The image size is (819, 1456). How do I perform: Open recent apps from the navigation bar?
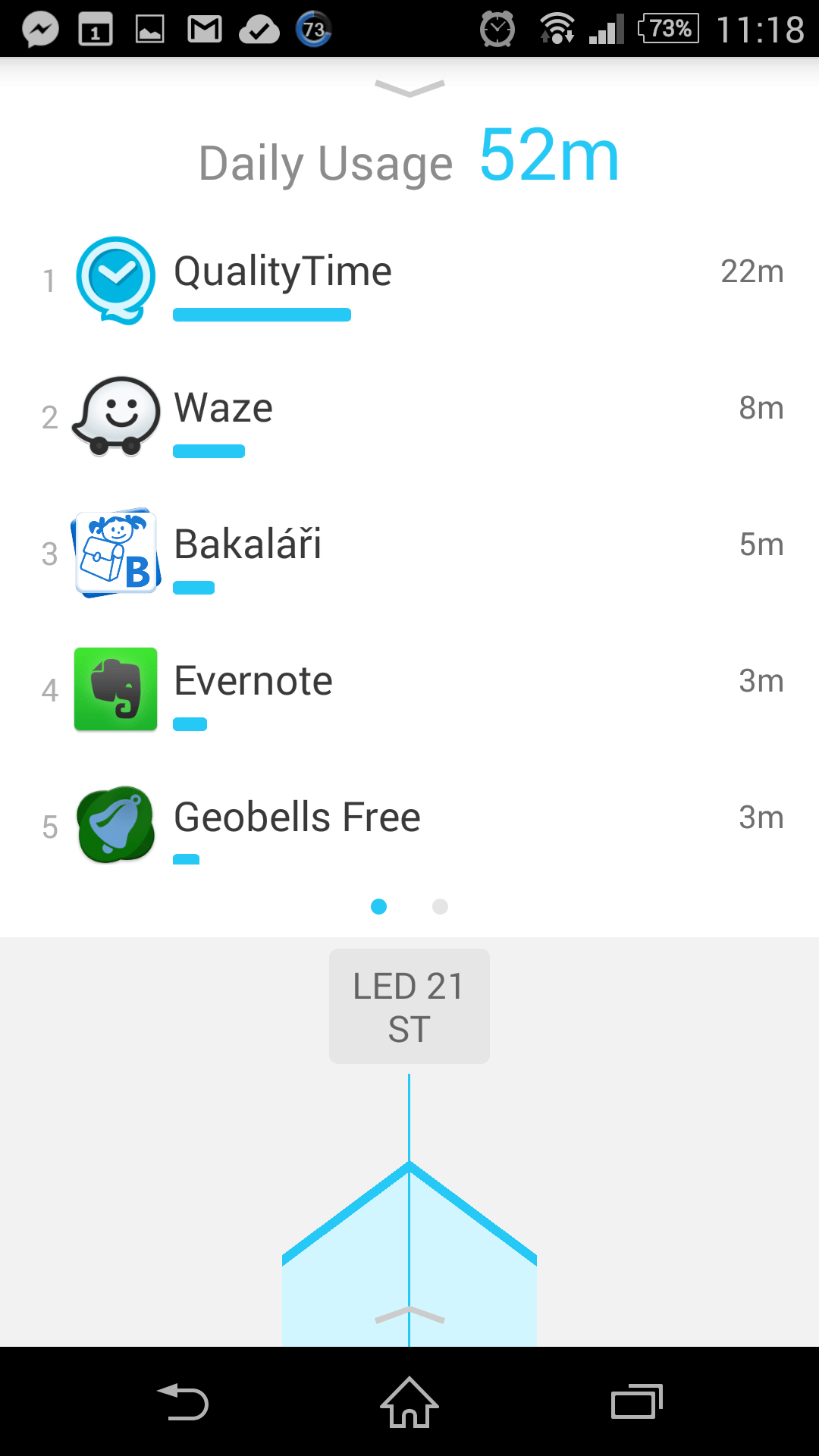tap(637, 1401)
